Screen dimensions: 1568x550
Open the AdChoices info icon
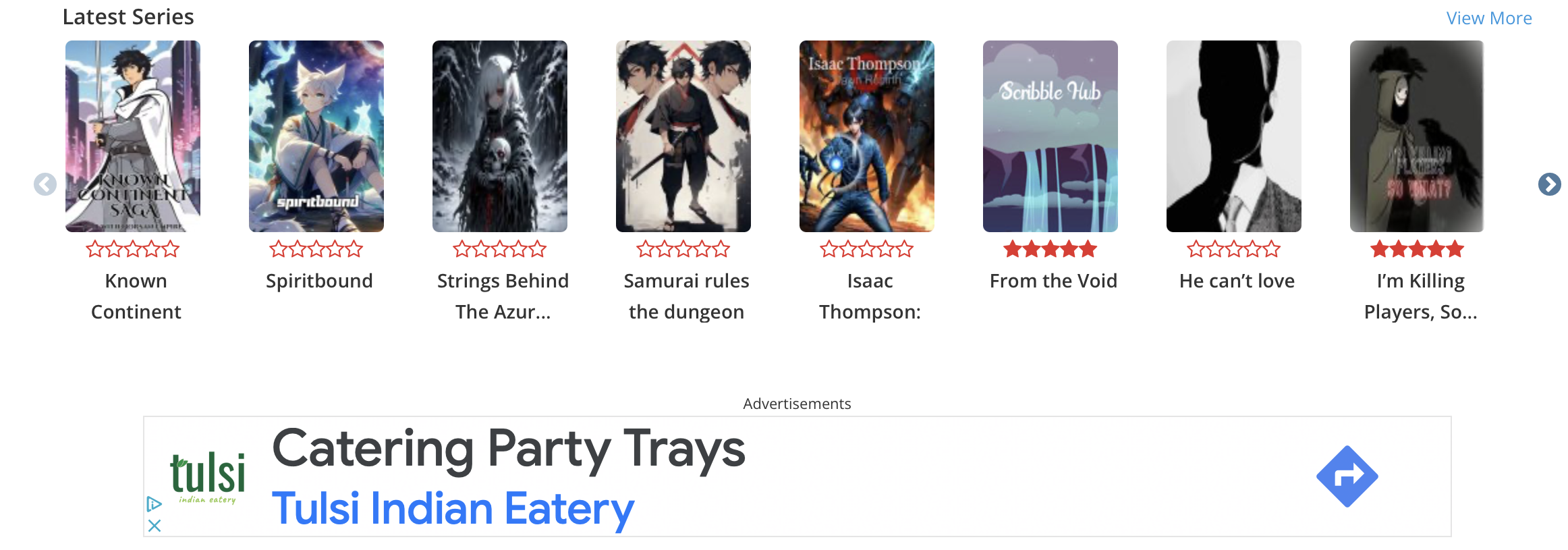pyautogui.click(x=154, y=503)
